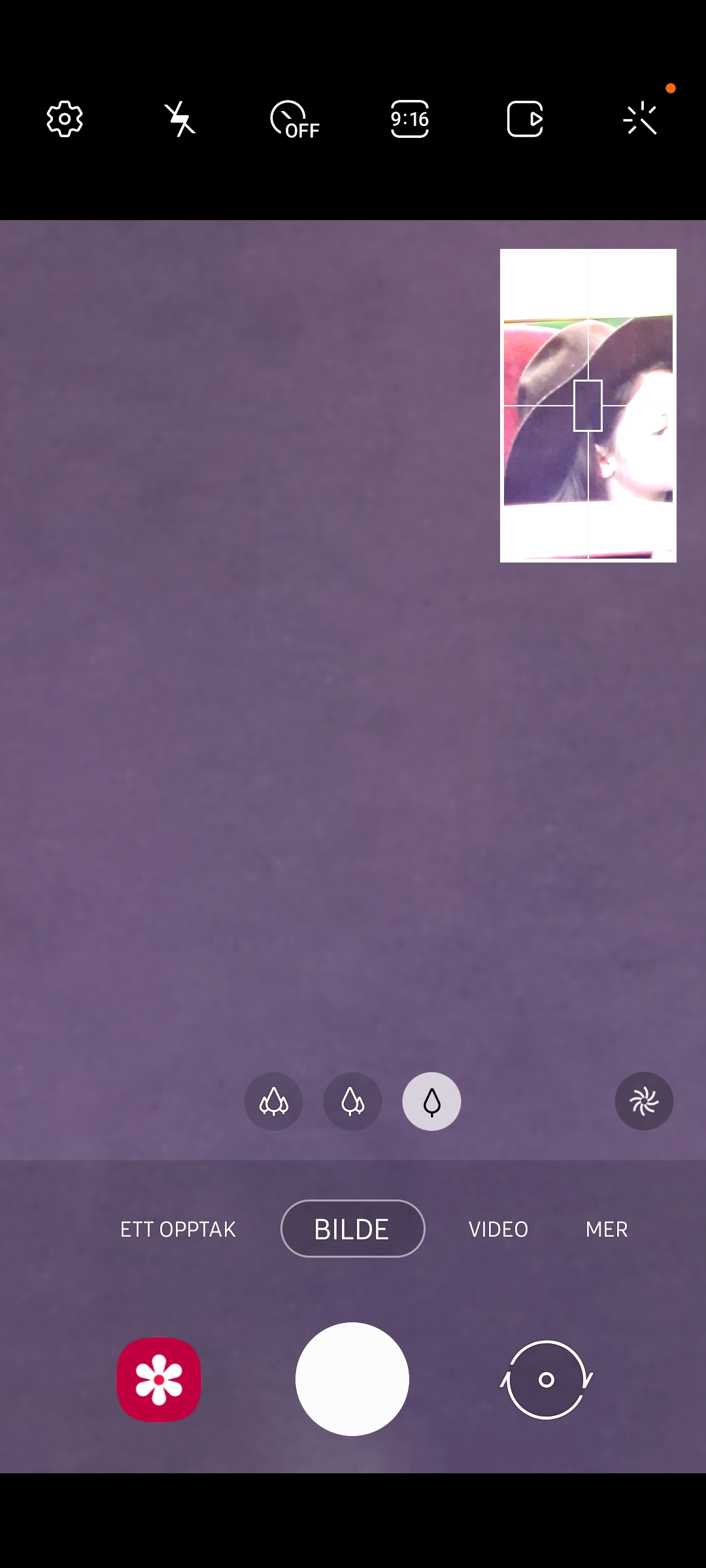Change the timer OFF setting
The image size is (706, 1568).
295,120
